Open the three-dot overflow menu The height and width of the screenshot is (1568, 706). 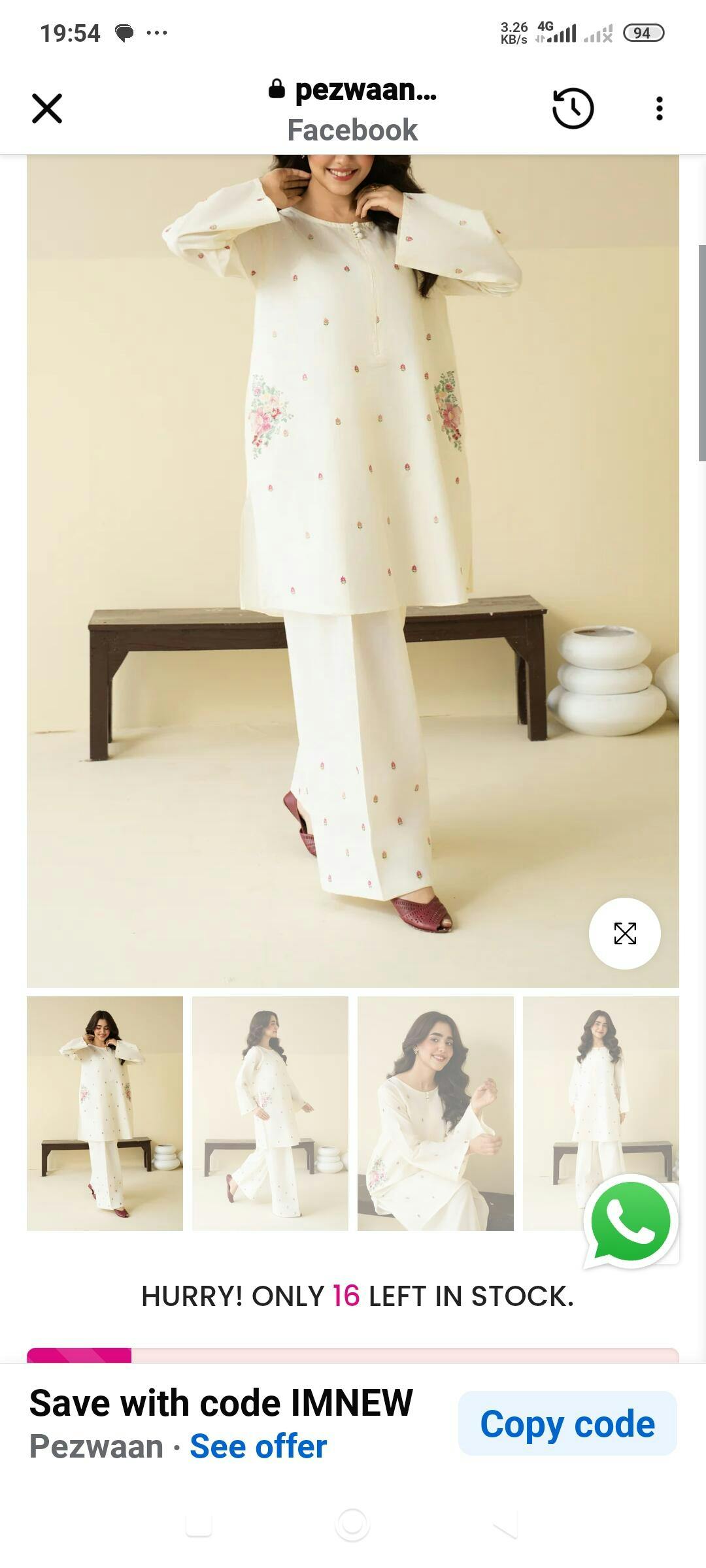pyautogui.click(x=659, y=108)
